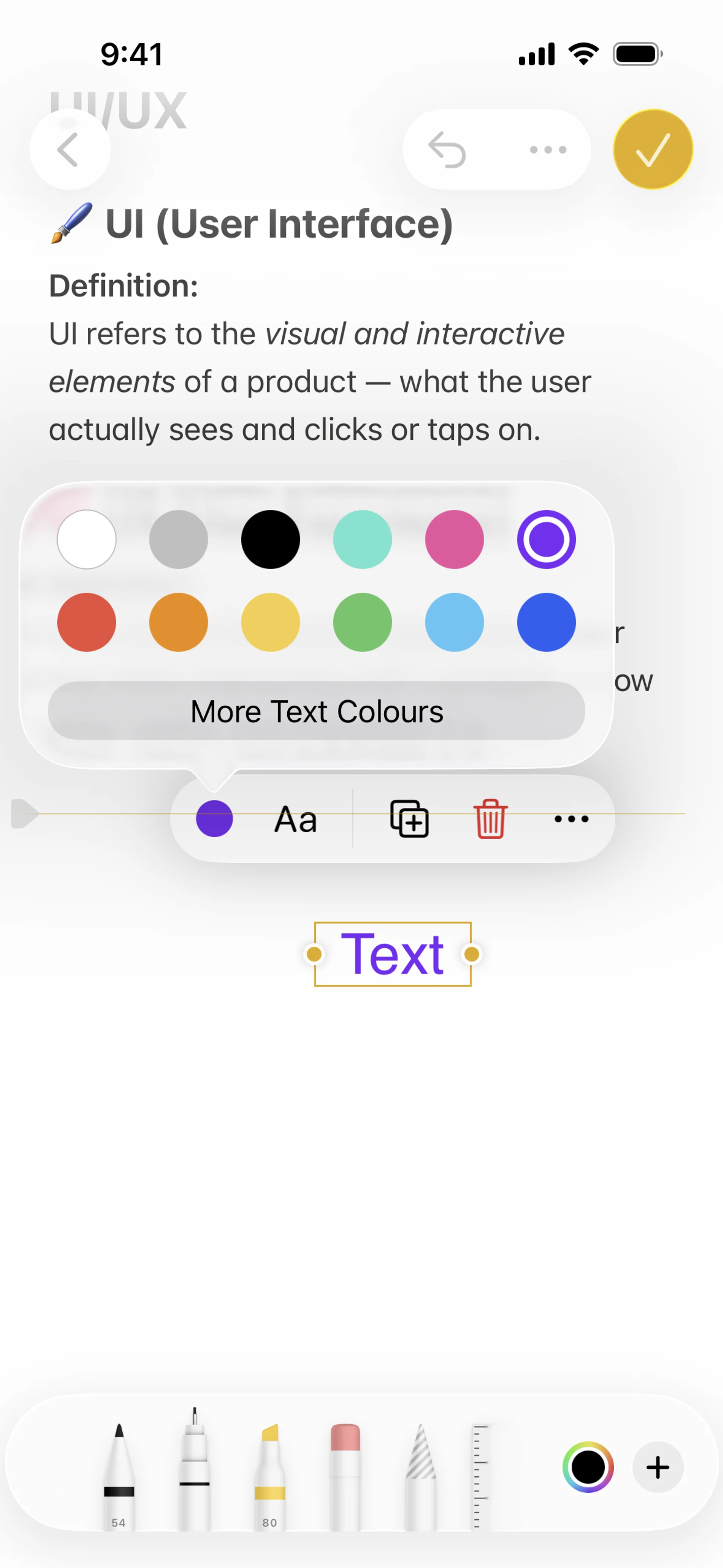Go back with the arrow button
The image size is (723, 1568).
(69, 149)
